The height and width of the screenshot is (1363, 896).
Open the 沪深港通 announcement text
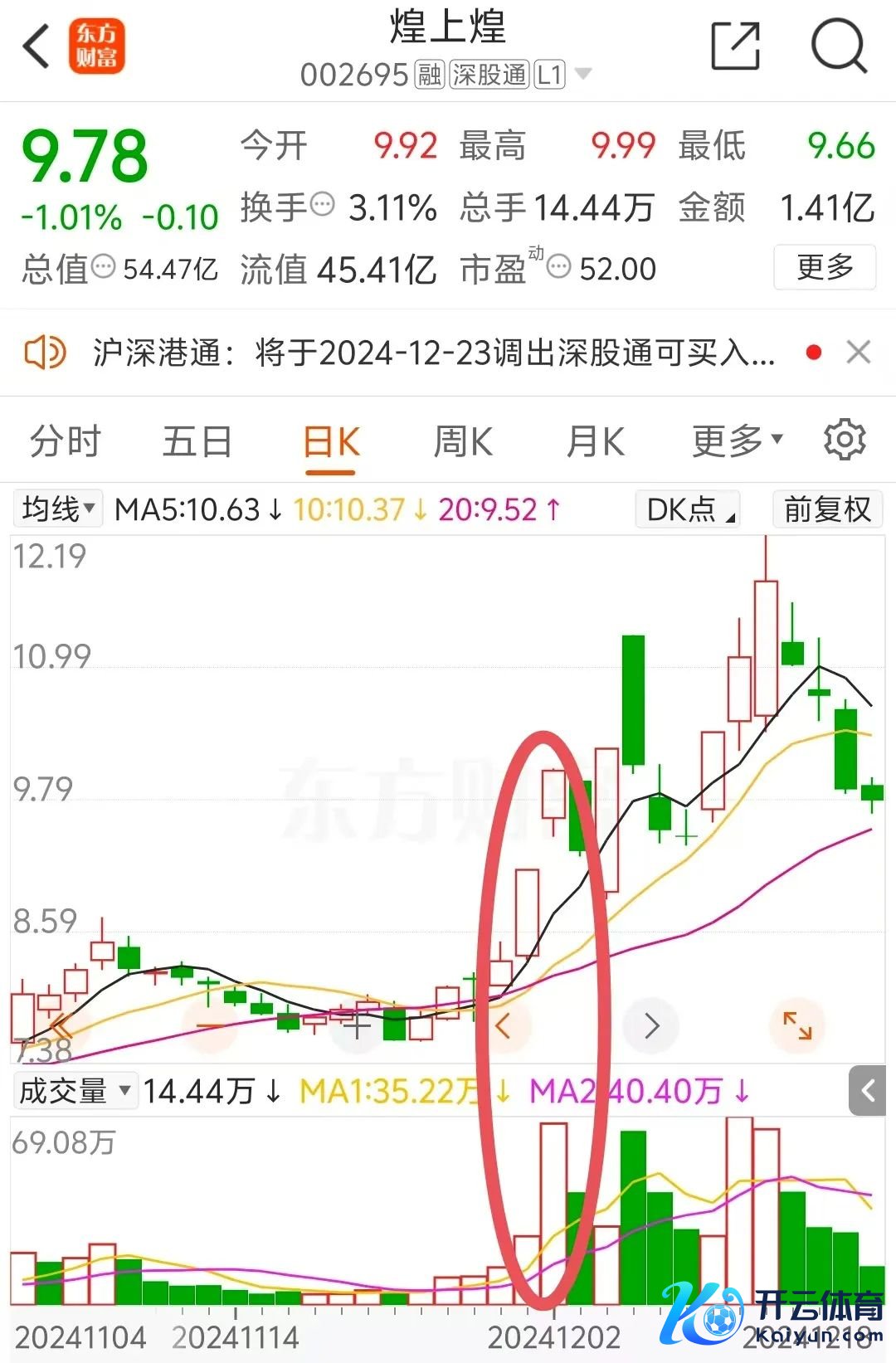(x=431, y=353)
